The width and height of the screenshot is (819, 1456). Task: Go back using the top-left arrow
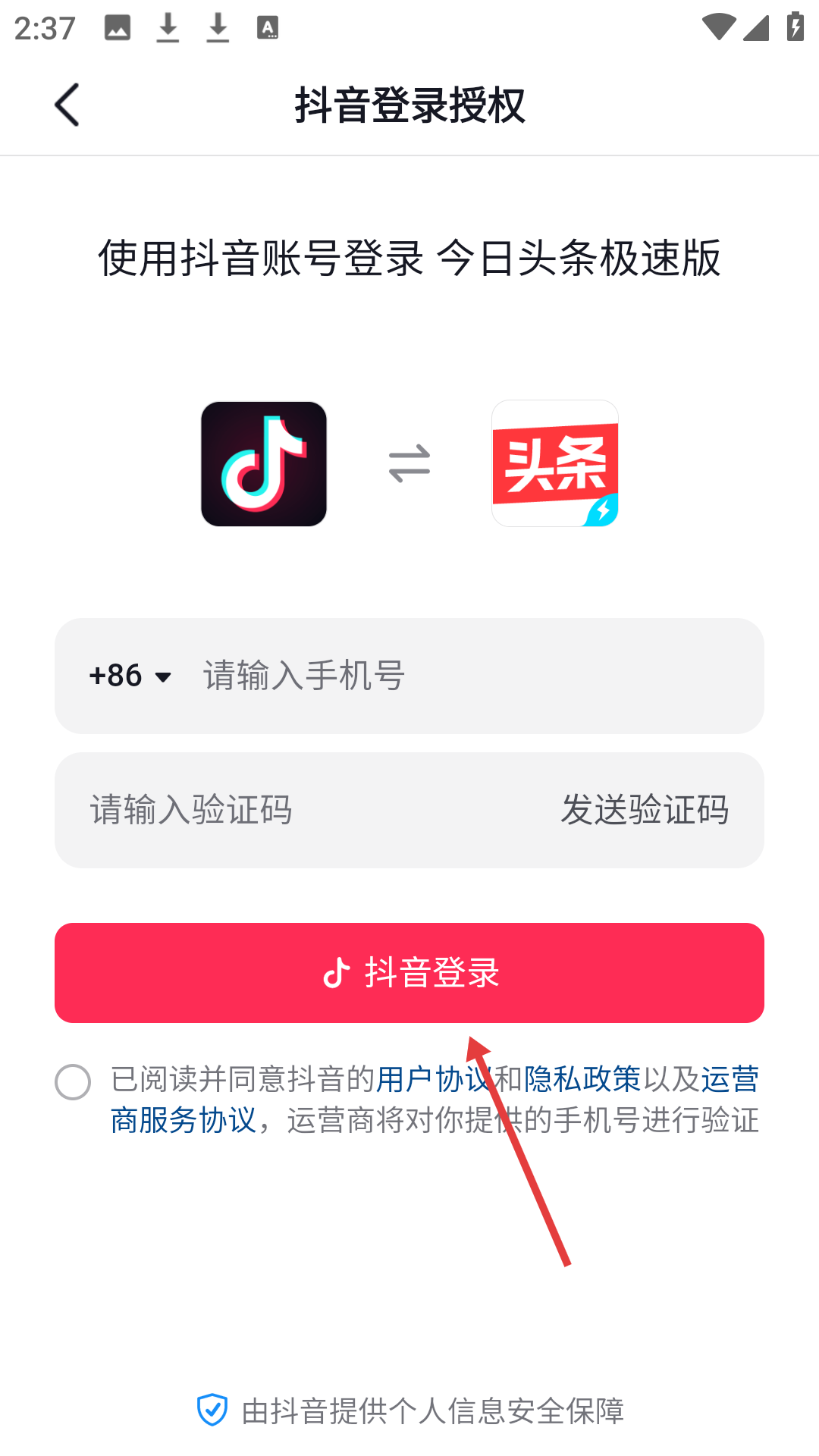click(x=67, y=105)
